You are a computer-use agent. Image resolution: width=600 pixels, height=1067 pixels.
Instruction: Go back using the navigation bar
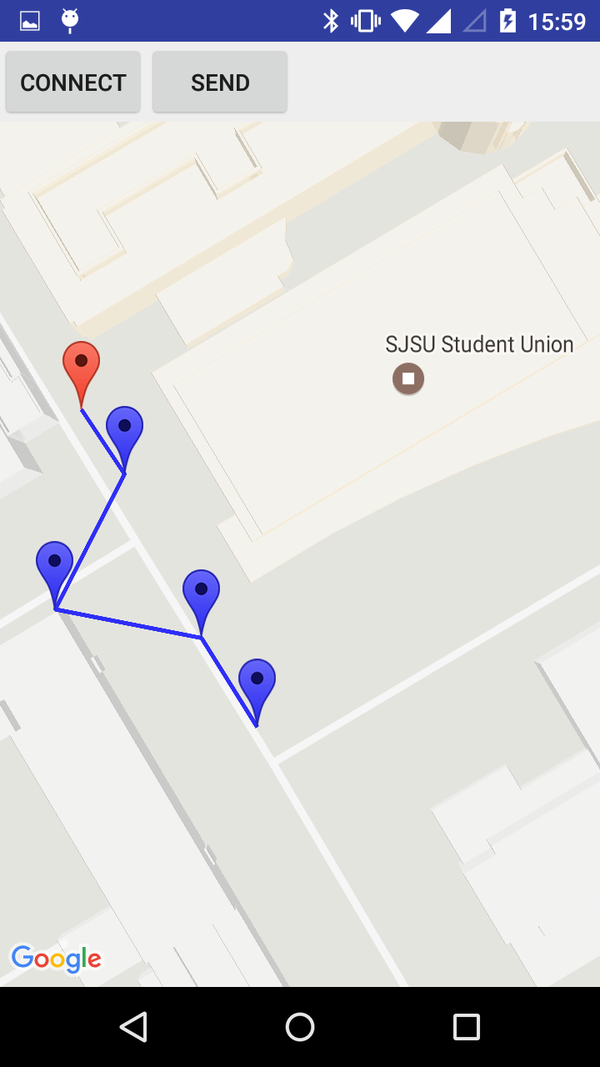click(x=133, y=1026)
